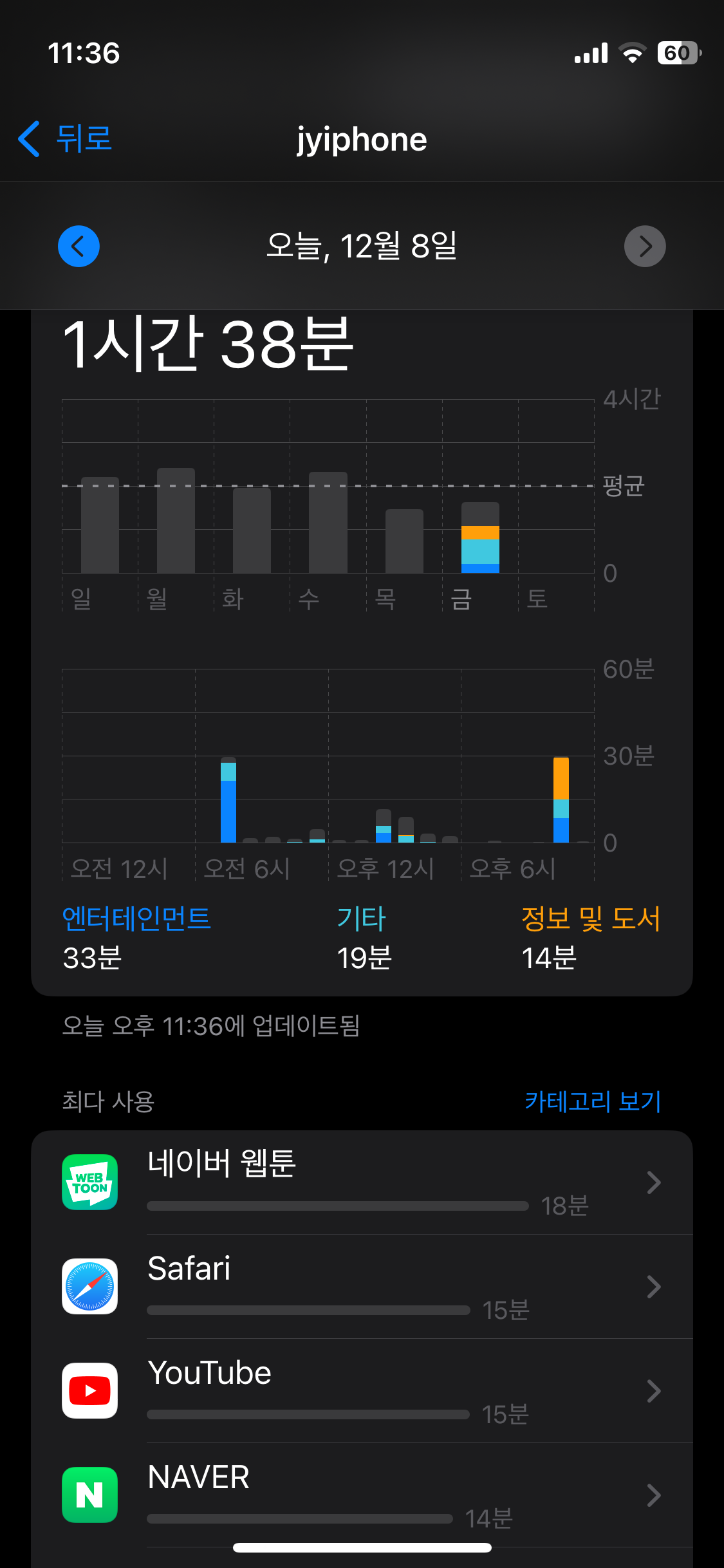This screenshot has height=1568, width=724.
Task: Select the 금 bar in weekly chart
Action: click(480, 537)
